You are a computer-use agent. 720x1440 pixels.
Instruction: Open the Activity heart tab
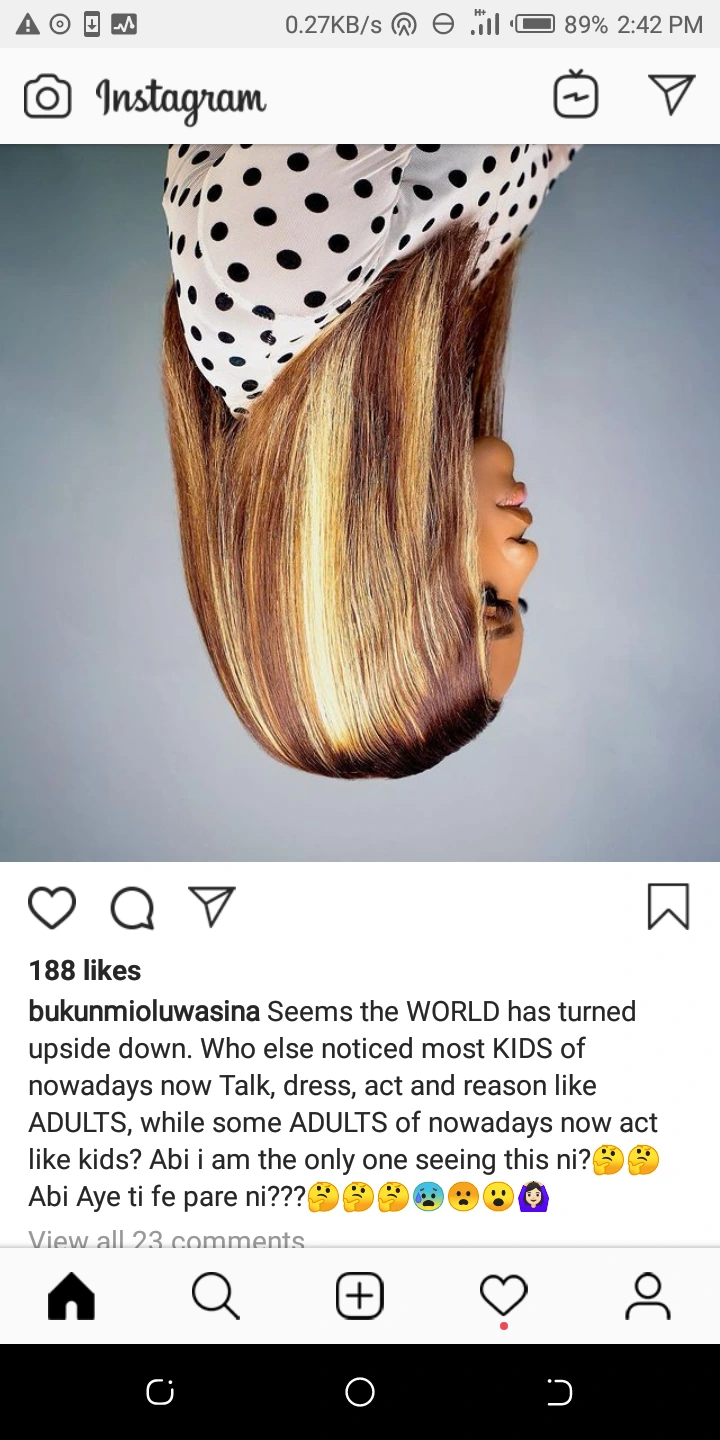pyautogui.click(x=503, y=1296)
